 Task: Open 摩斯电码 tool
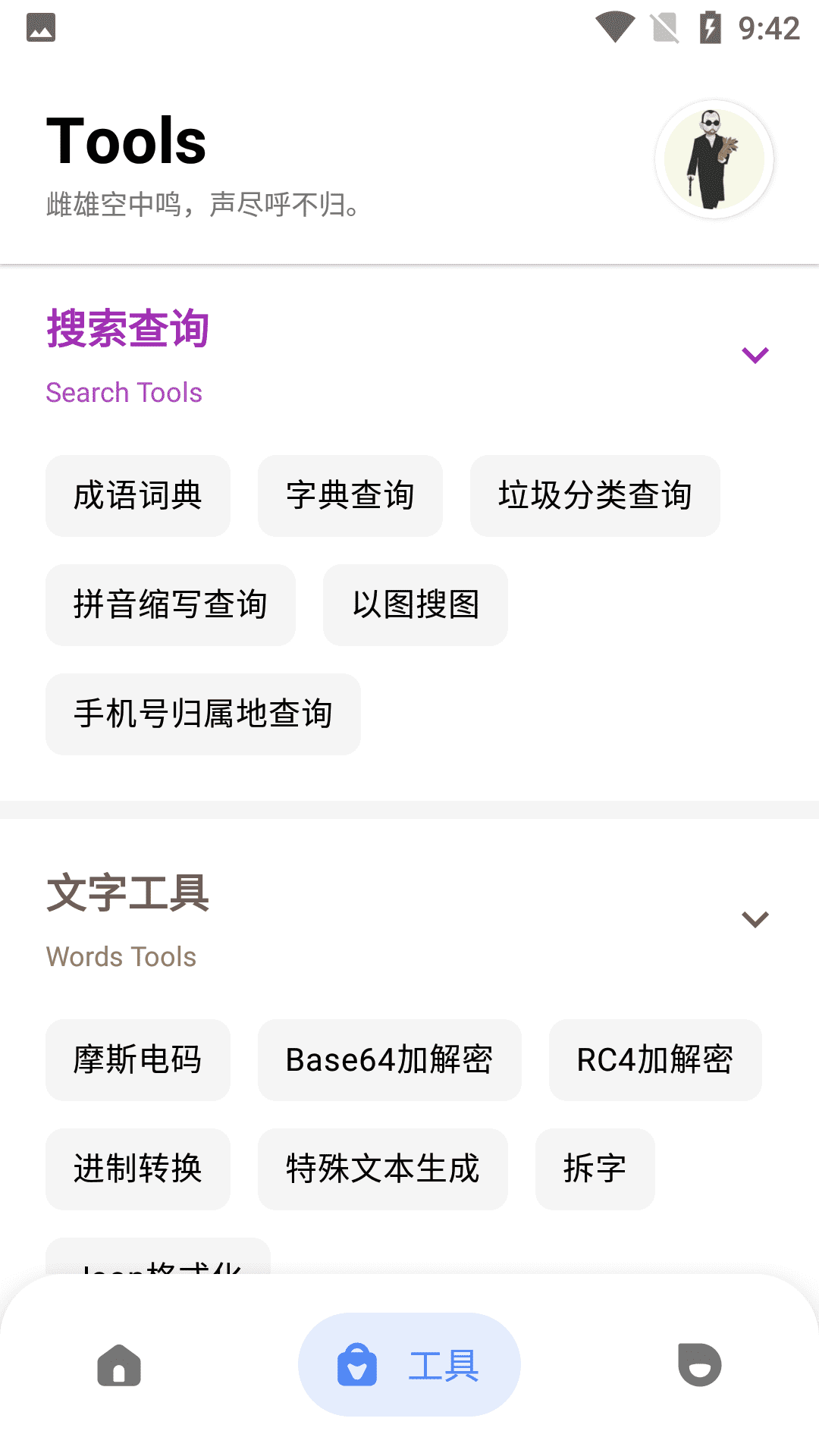coord(138,1060)
